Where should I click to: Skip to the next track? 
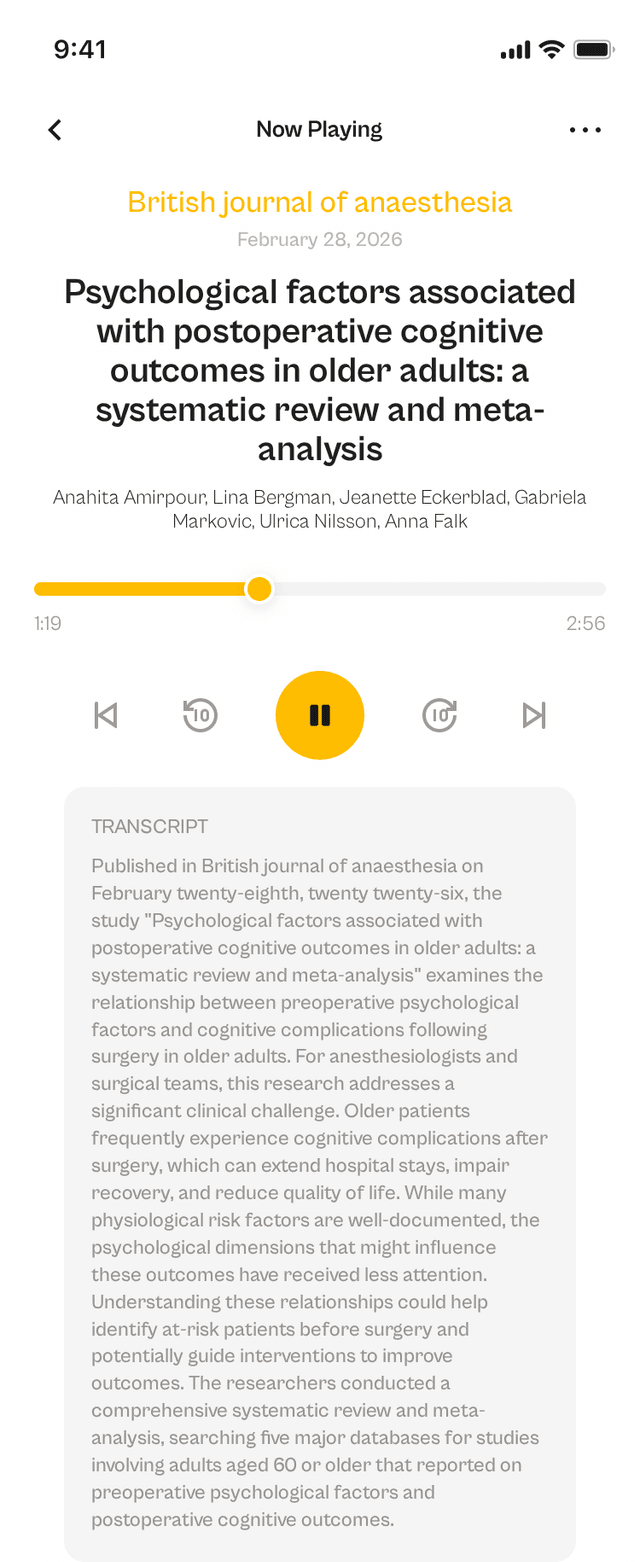[534, 715]
